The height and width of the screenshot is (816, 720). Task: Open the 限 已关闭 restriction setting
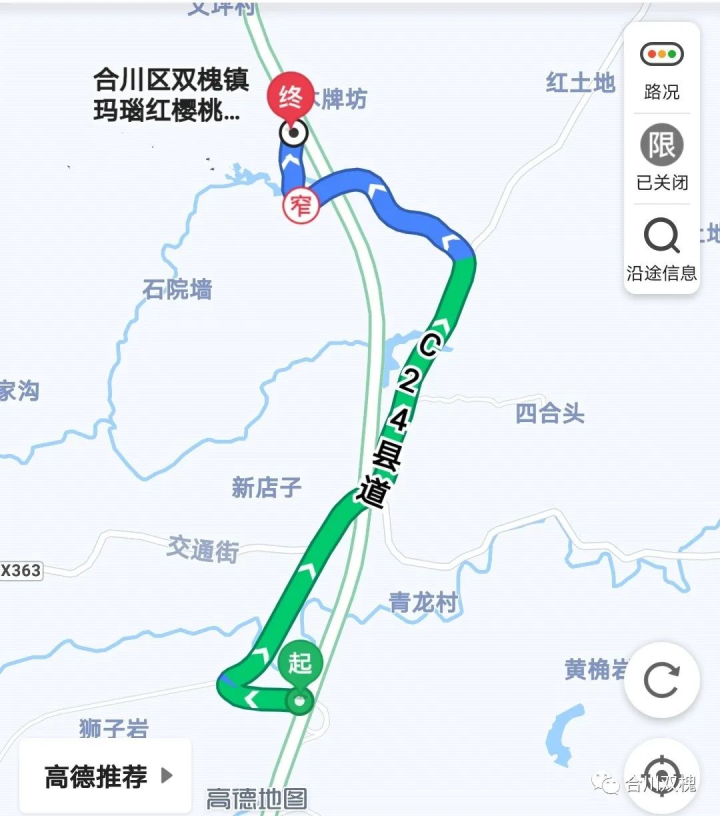point(661,155)
